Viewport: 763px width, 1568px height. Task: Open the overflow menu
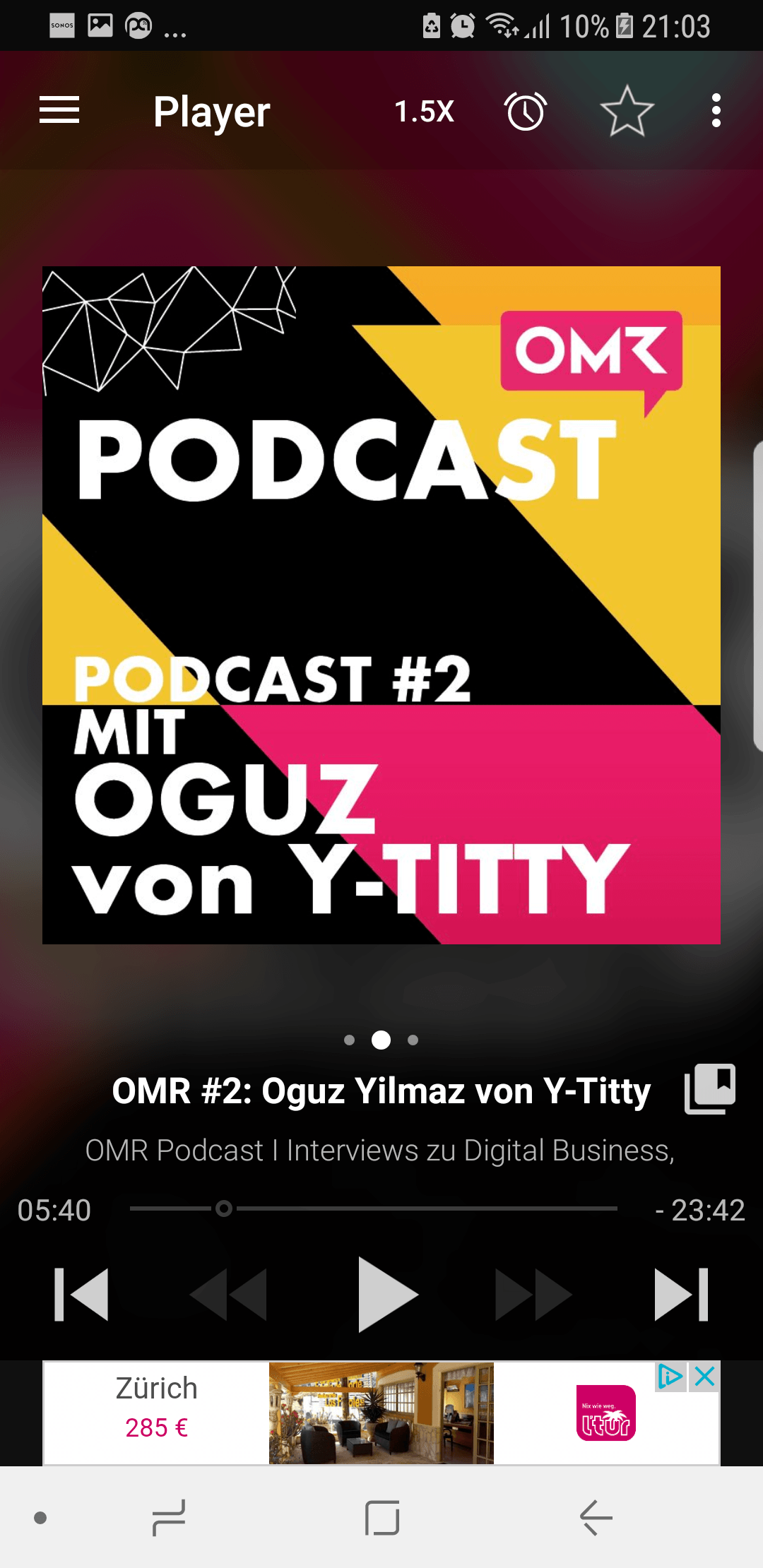click(x=716, y=112)
